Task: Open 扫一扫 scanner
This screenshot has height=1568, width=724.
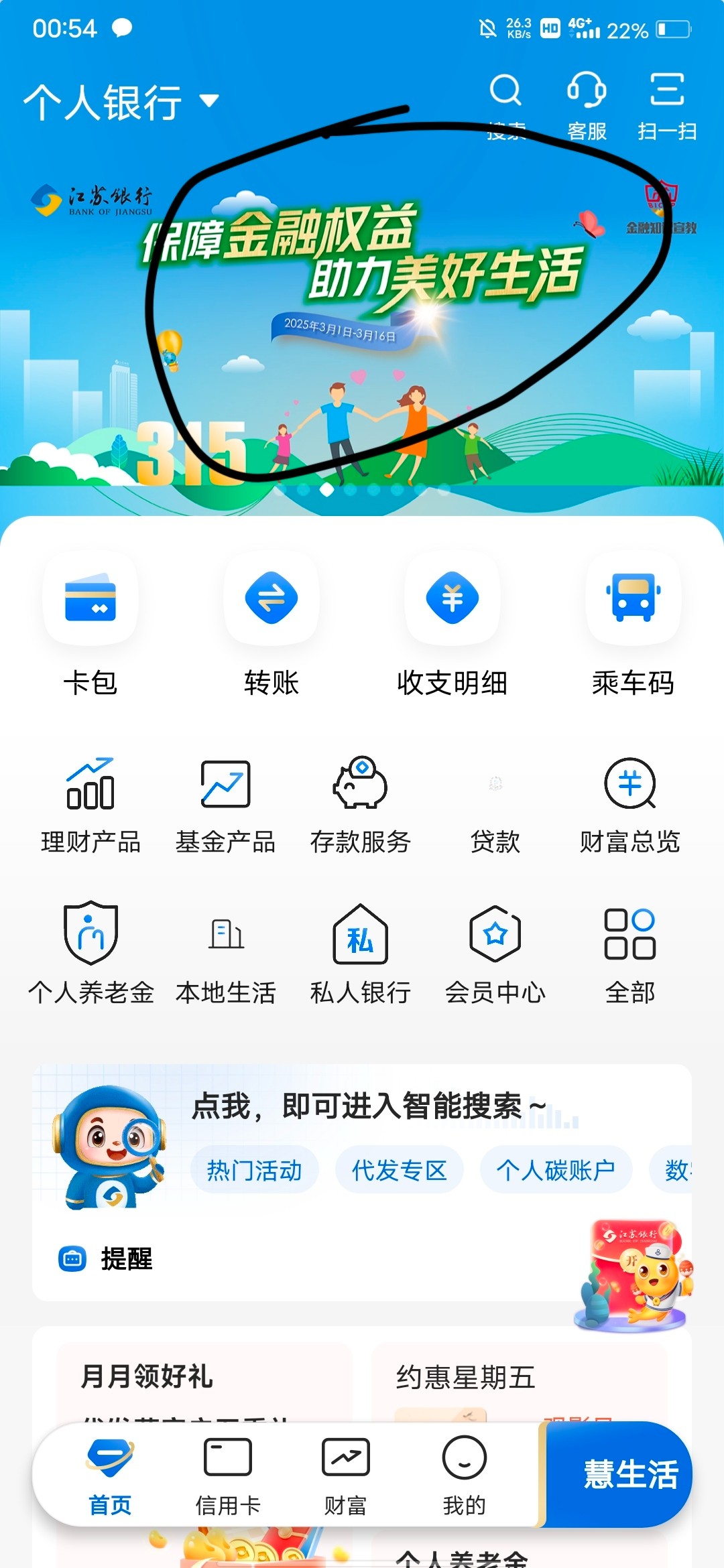Action: 667,105
